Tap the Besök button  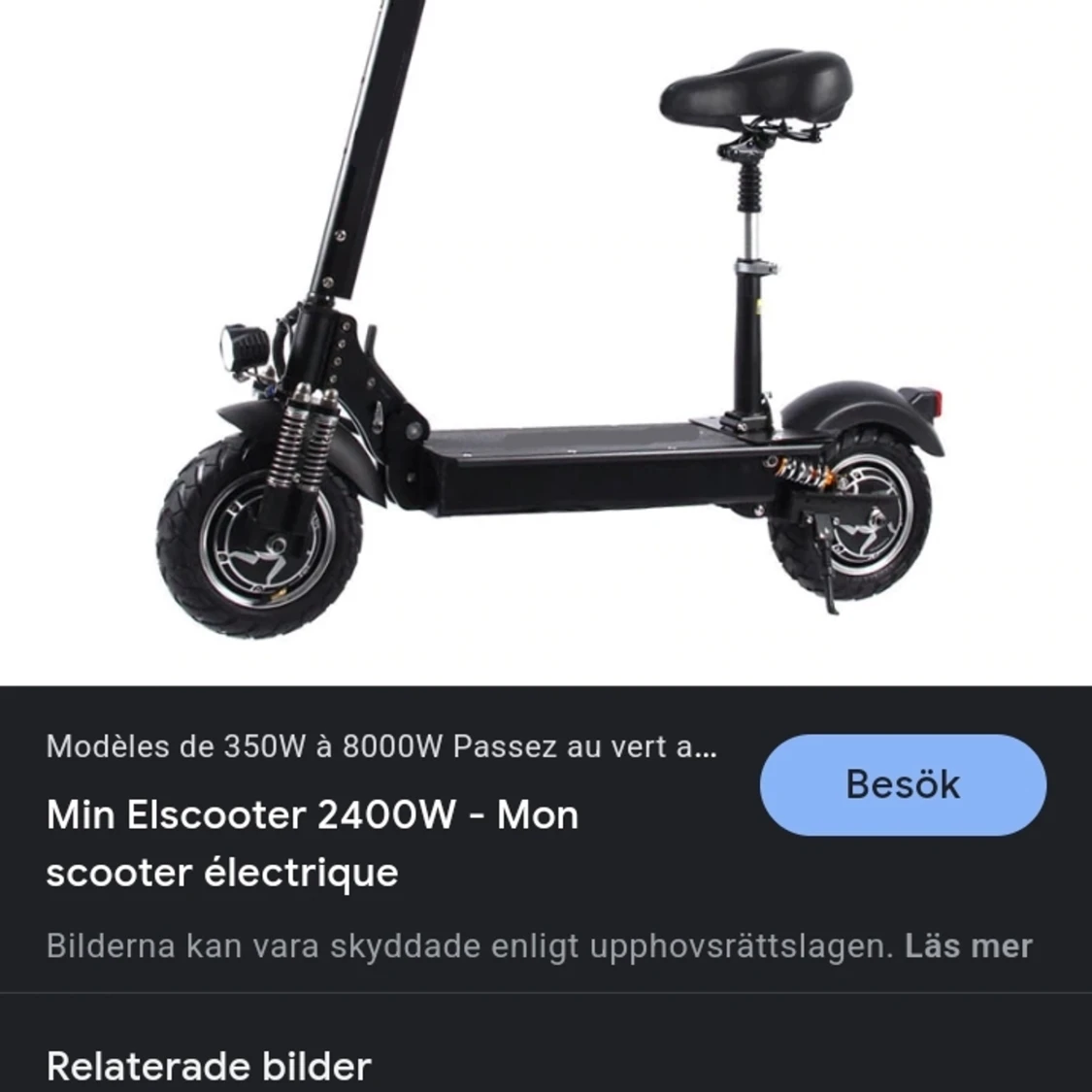903,784
